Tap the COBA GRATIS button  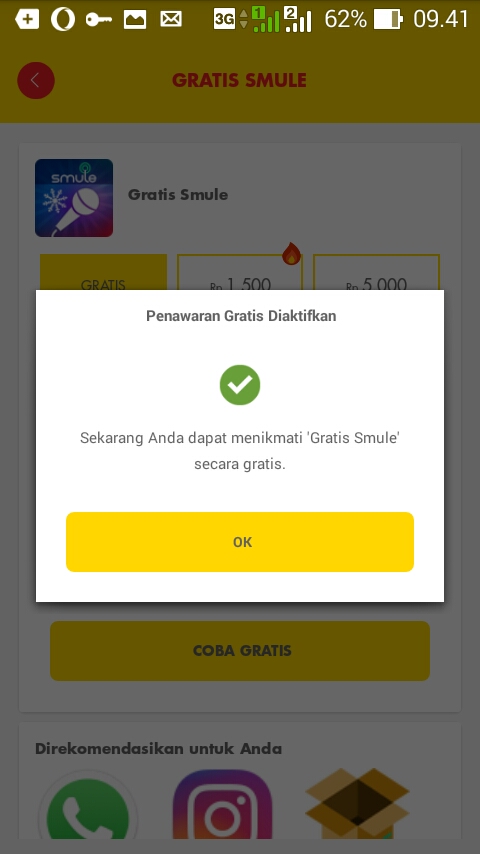tap(240, 651)
